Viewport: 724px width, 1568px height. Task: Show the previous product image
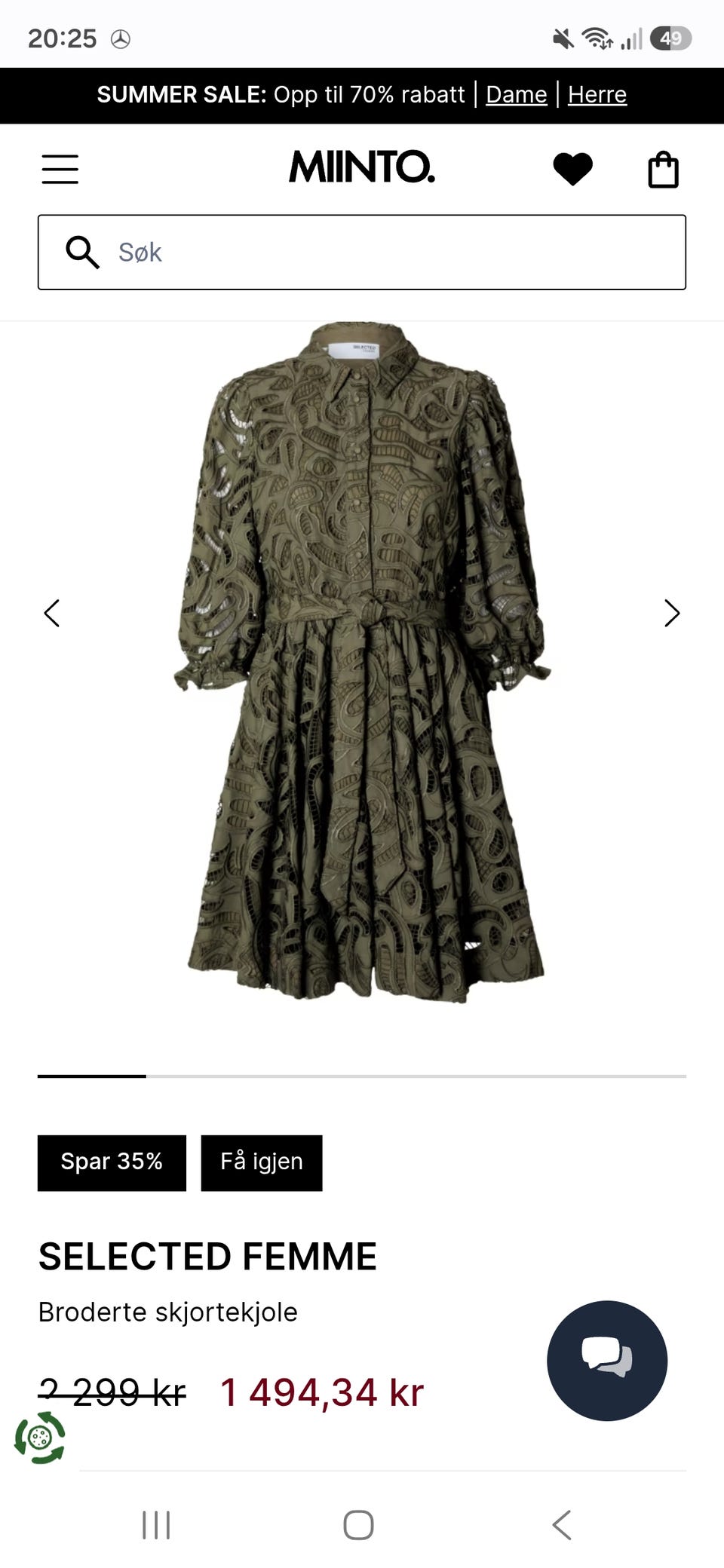[51, 613]
